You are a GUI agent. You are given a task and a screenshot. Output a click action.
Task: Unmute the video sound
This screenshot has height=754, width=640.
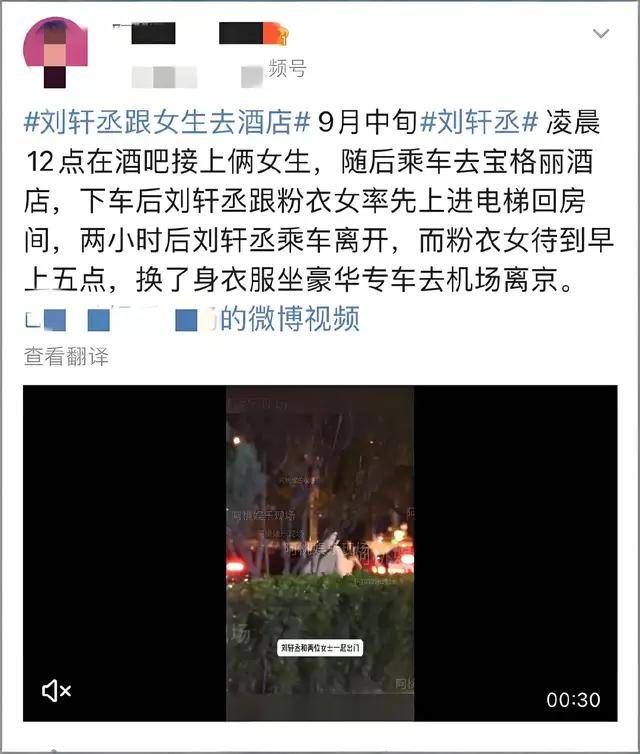(x=55, y=691)
